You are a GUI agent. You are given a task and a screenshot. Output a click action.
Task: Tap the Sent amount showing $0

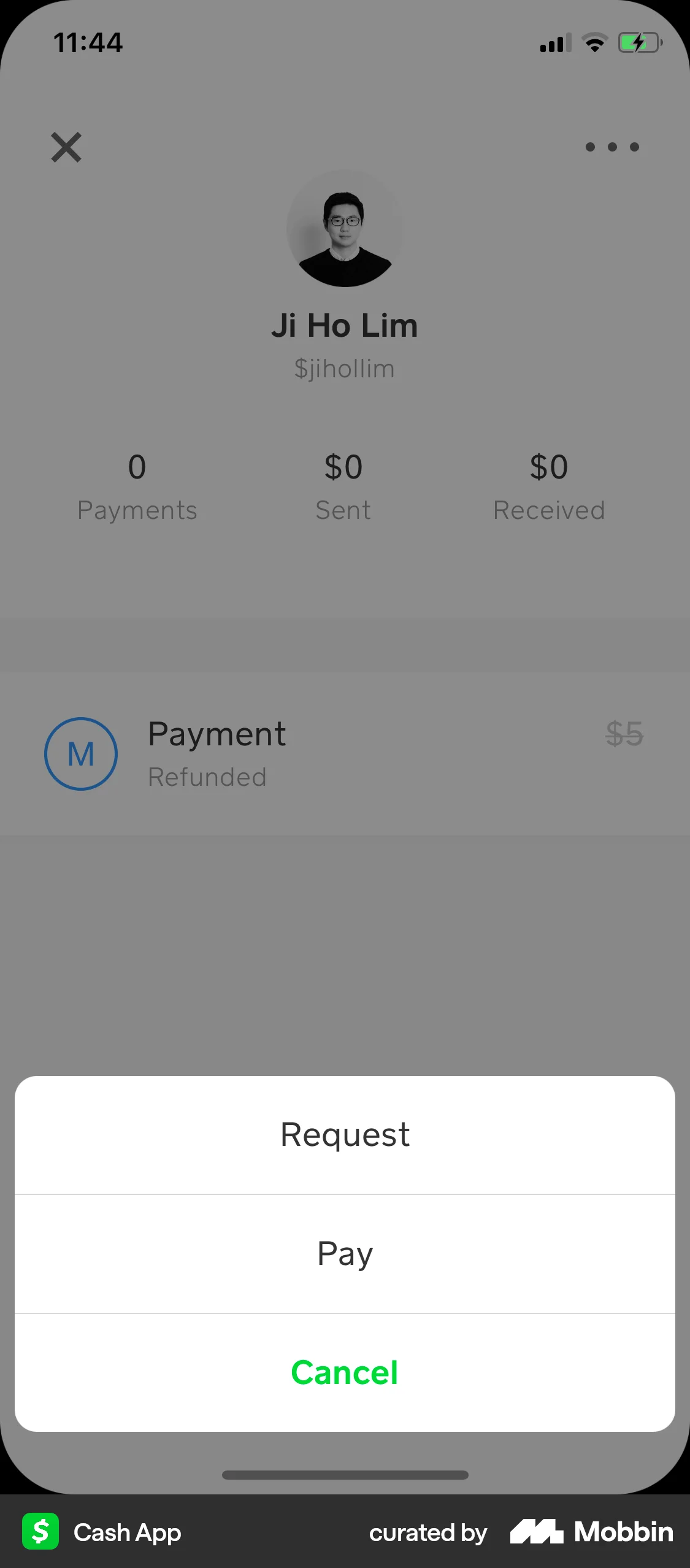pyautogui.click(x=343, y=488)
